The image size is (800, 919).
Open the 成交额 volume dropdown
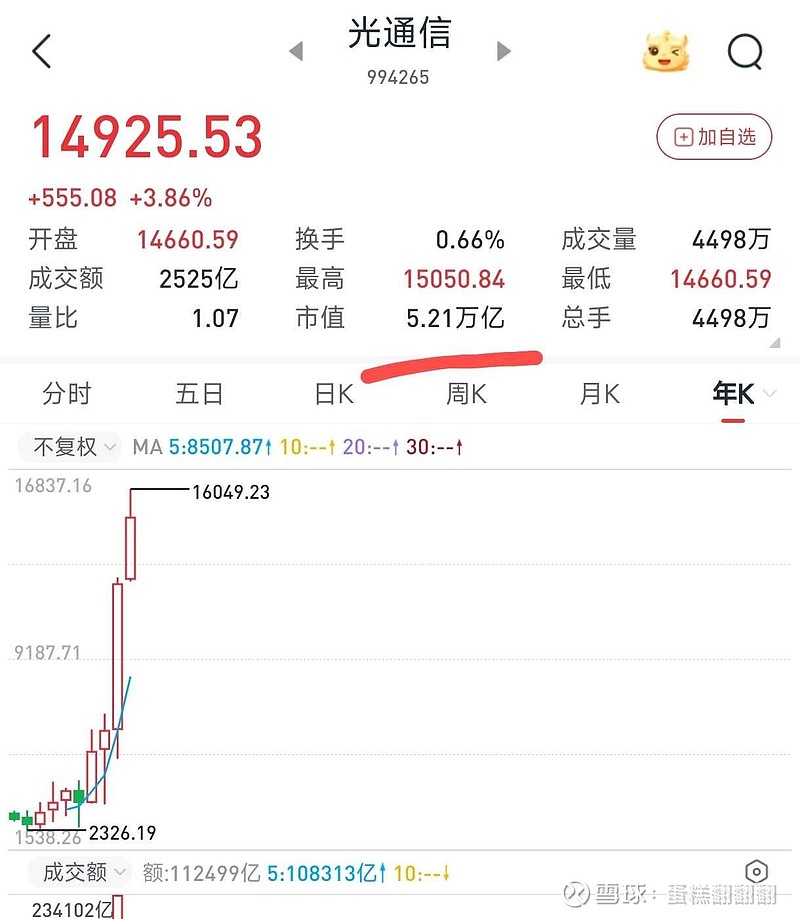pos(80,872)
